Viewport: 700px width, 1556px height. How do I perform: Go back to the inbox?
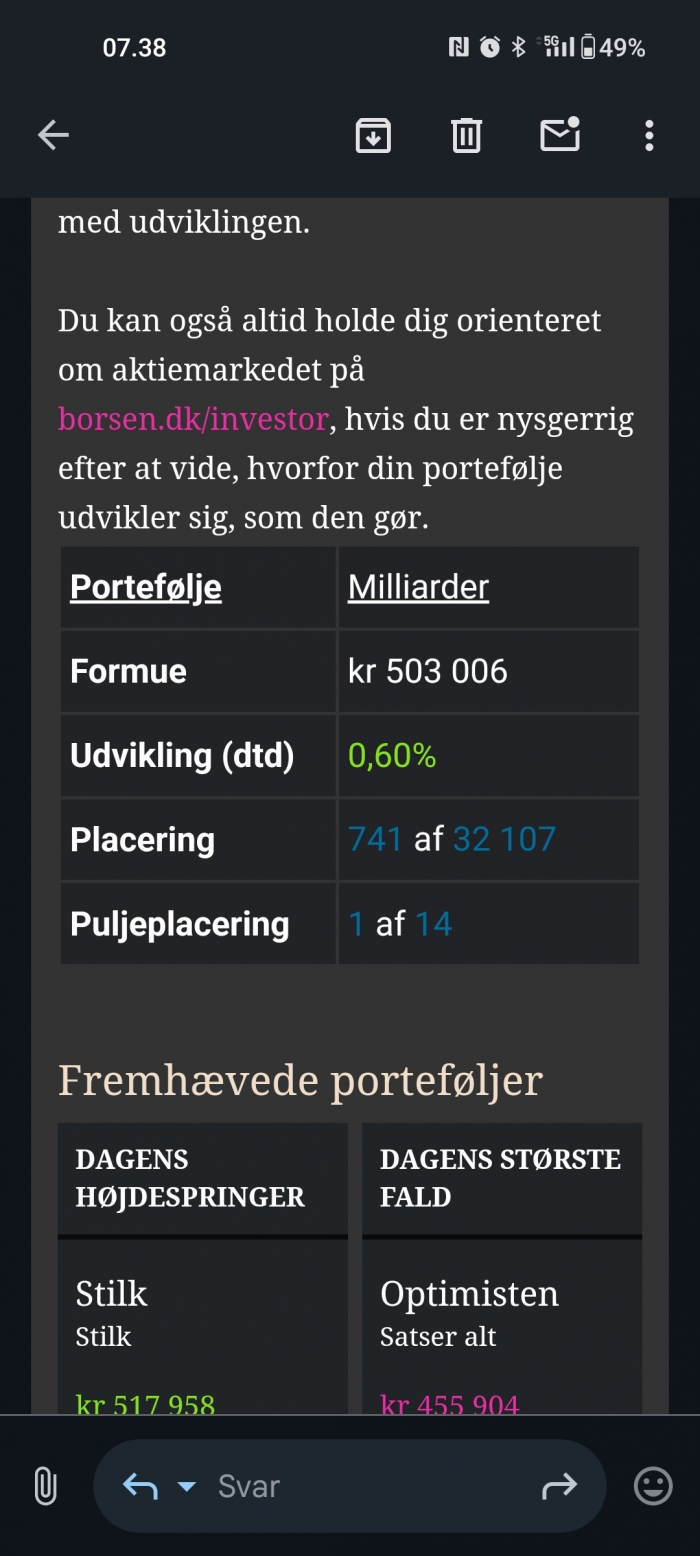pos(53,135)
